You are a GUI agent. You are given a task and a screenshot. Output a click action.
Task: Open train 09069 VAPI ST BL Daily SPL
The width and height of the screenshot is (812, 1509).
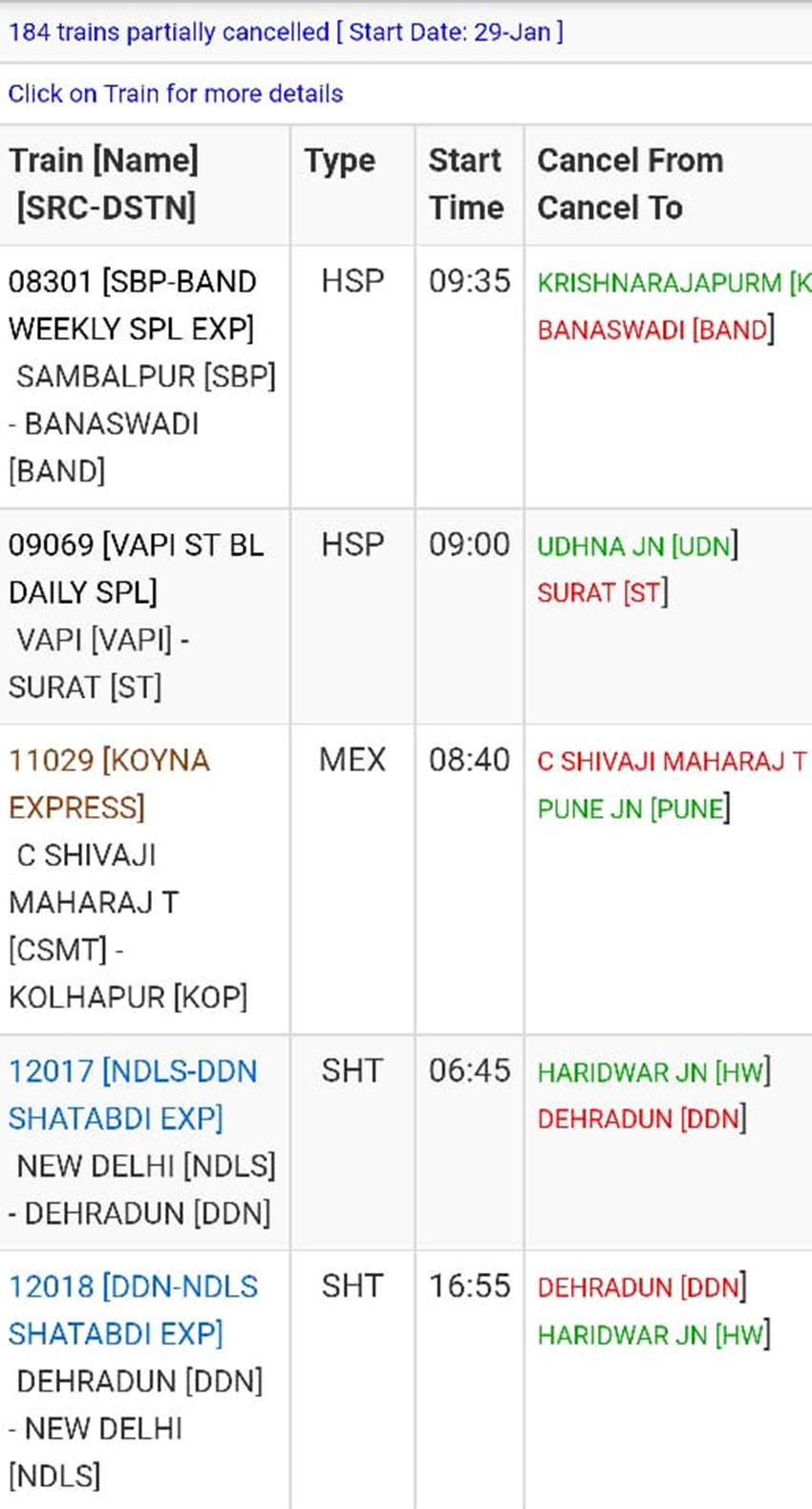[x=136, y=569]
